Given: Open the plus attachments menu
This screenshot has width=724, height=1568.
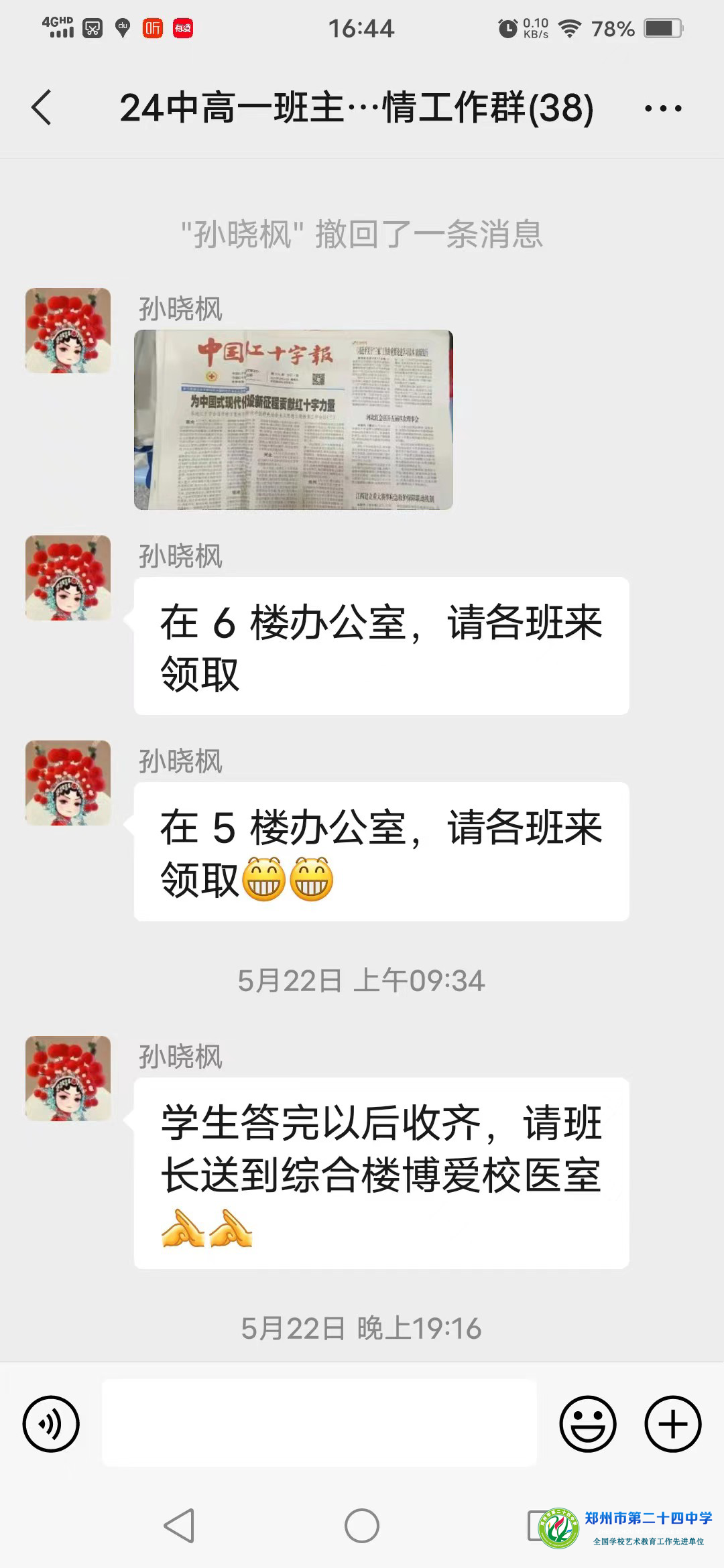Looking at the screenshot, I should click(672, 1424).
